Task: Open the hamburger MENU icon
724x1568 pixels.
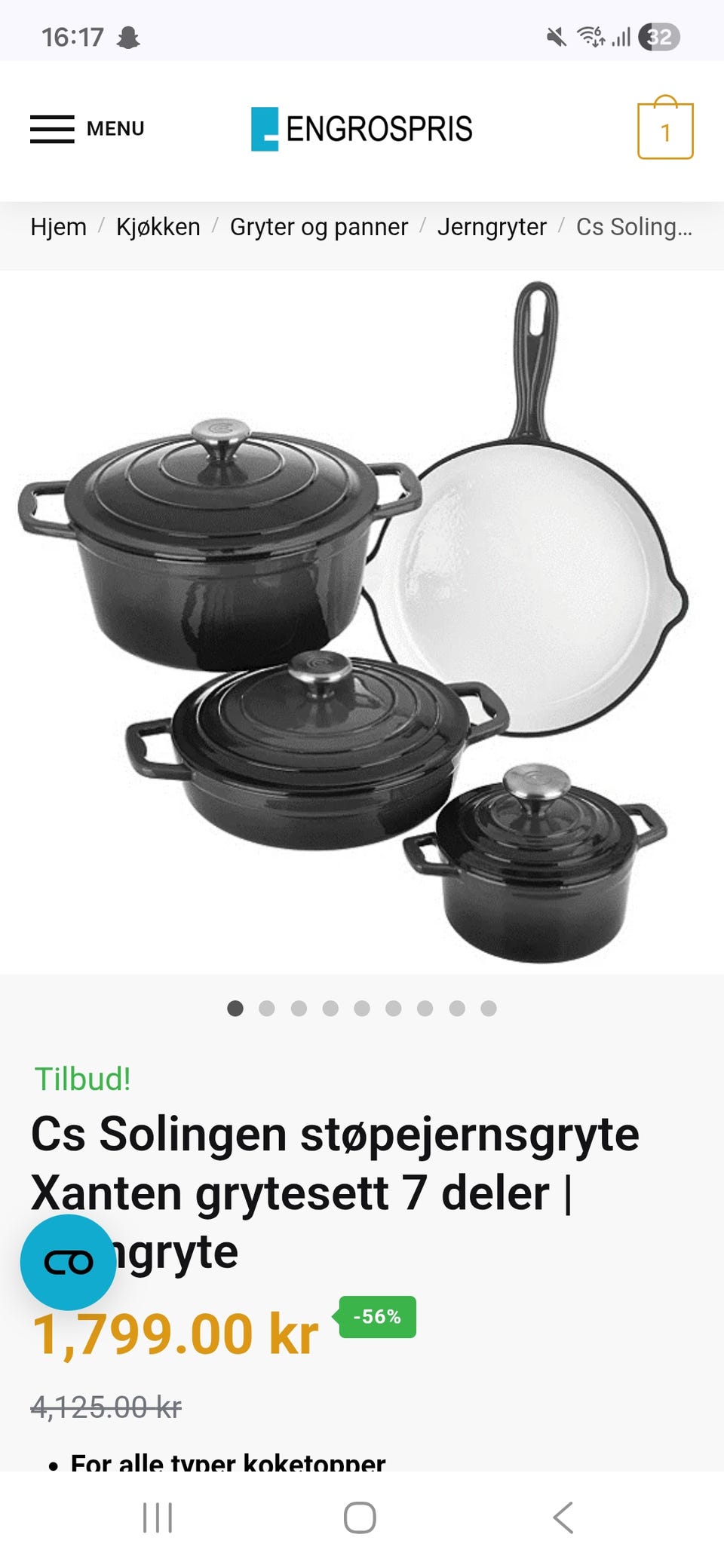Action: [x=51, y=128]
